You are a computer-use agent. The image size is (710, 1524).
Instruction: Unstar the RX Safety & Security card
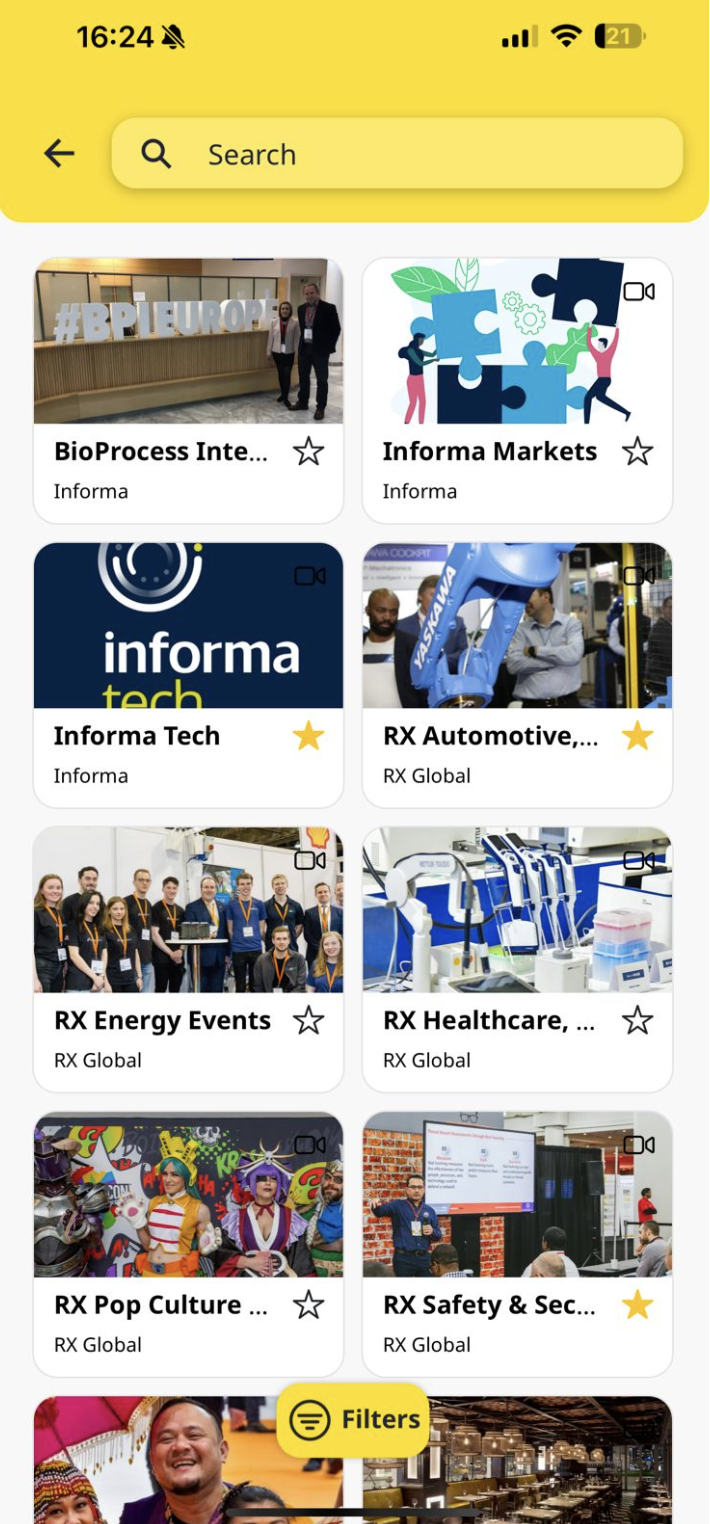click(637, 1305)
